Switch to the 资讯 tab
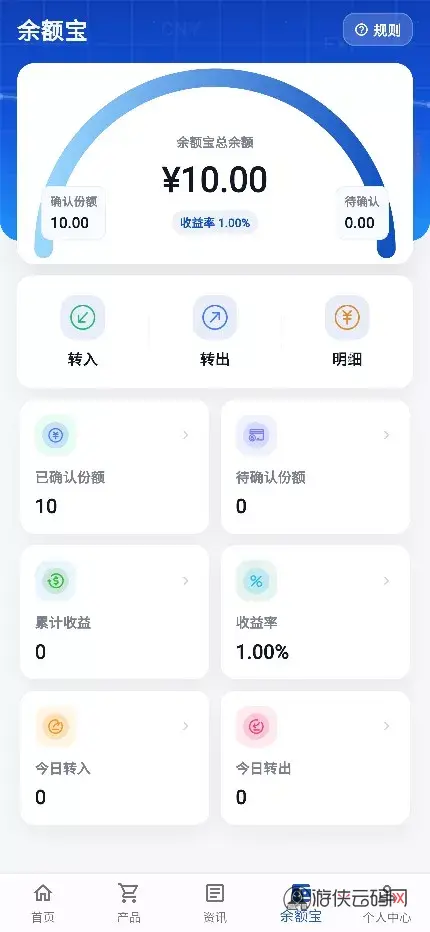 [215, 903]
